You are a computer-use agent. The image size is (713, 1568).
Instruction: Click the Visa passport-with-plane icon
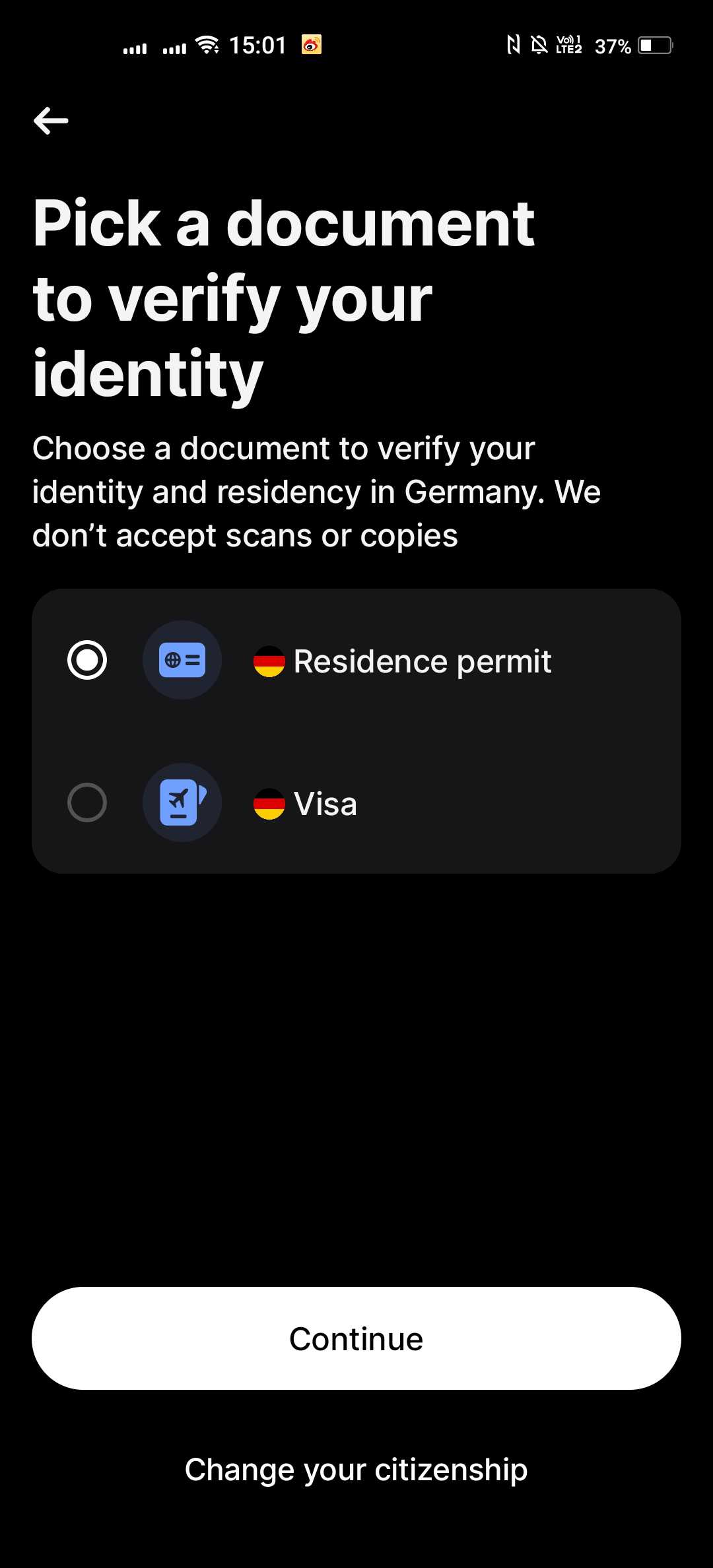[182, 802]
